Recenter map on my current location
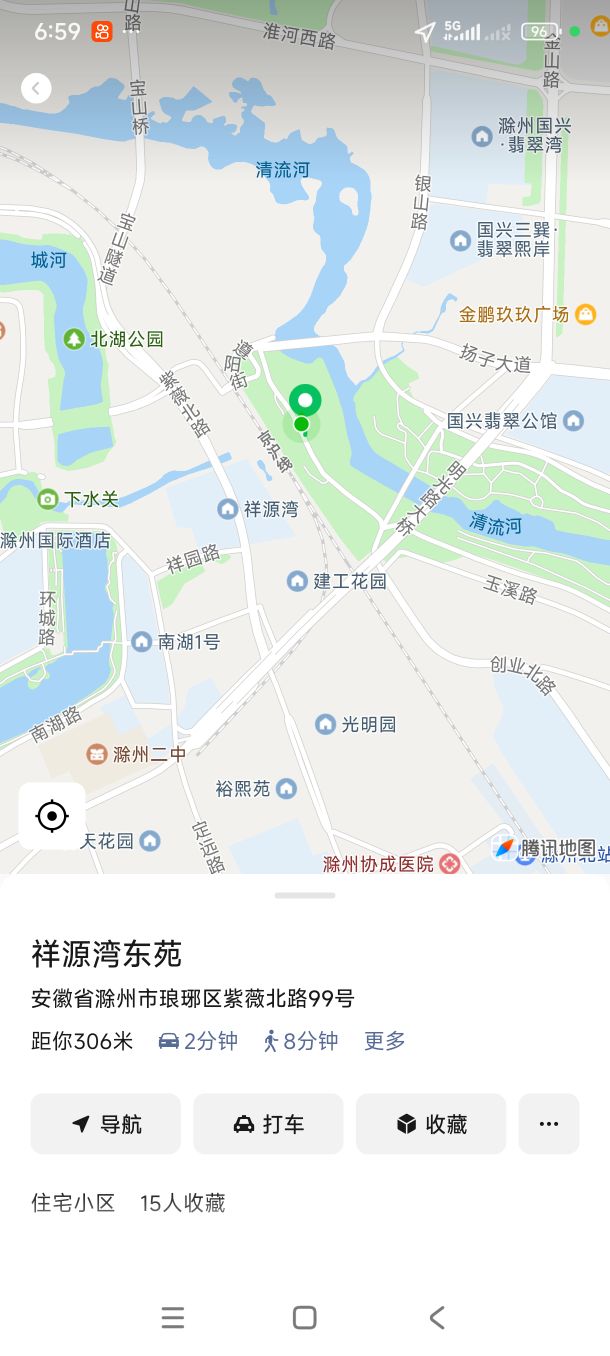Screen dimensions: 610x1356 52,816
